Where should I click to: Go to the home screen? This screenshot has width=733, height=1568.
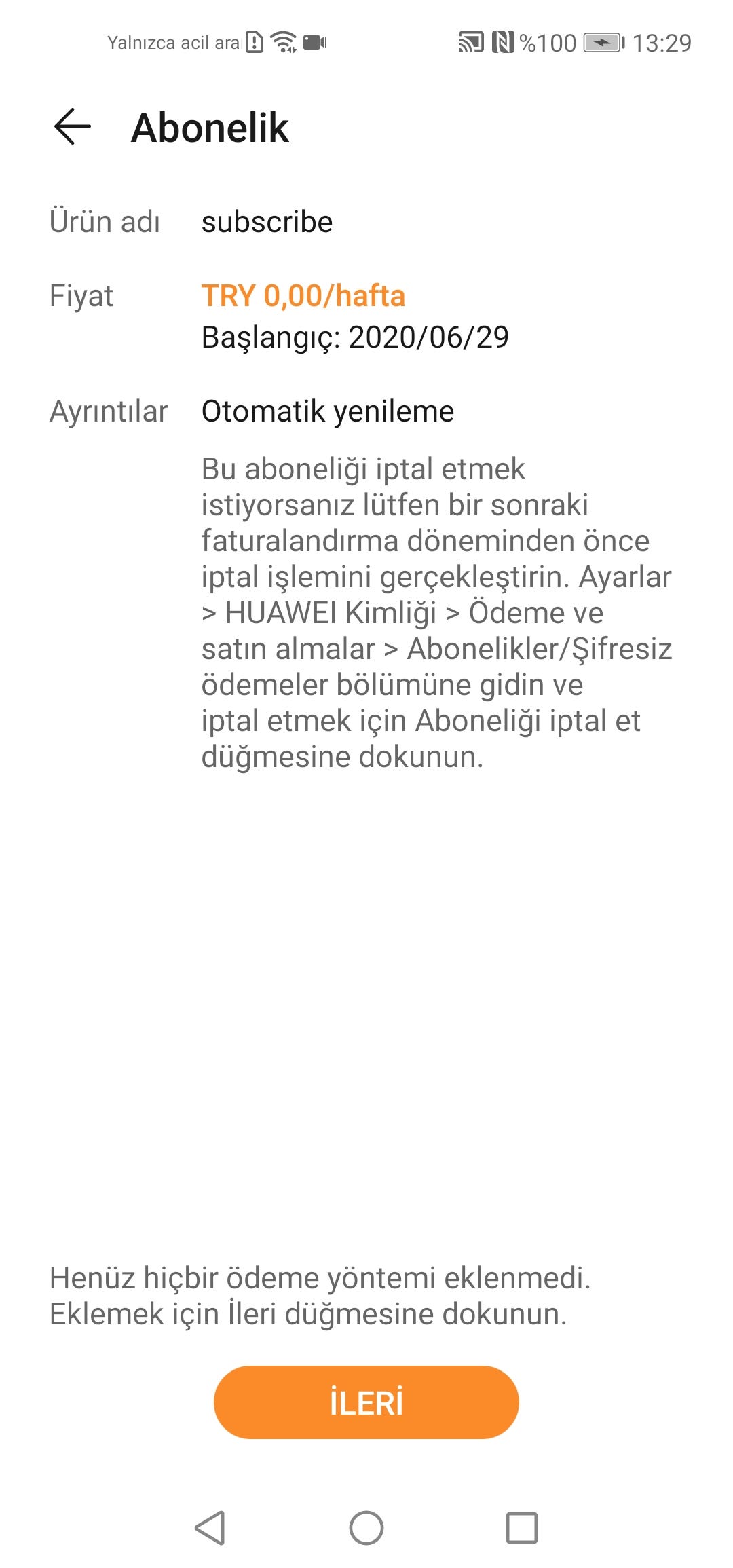pos(366,1528)
